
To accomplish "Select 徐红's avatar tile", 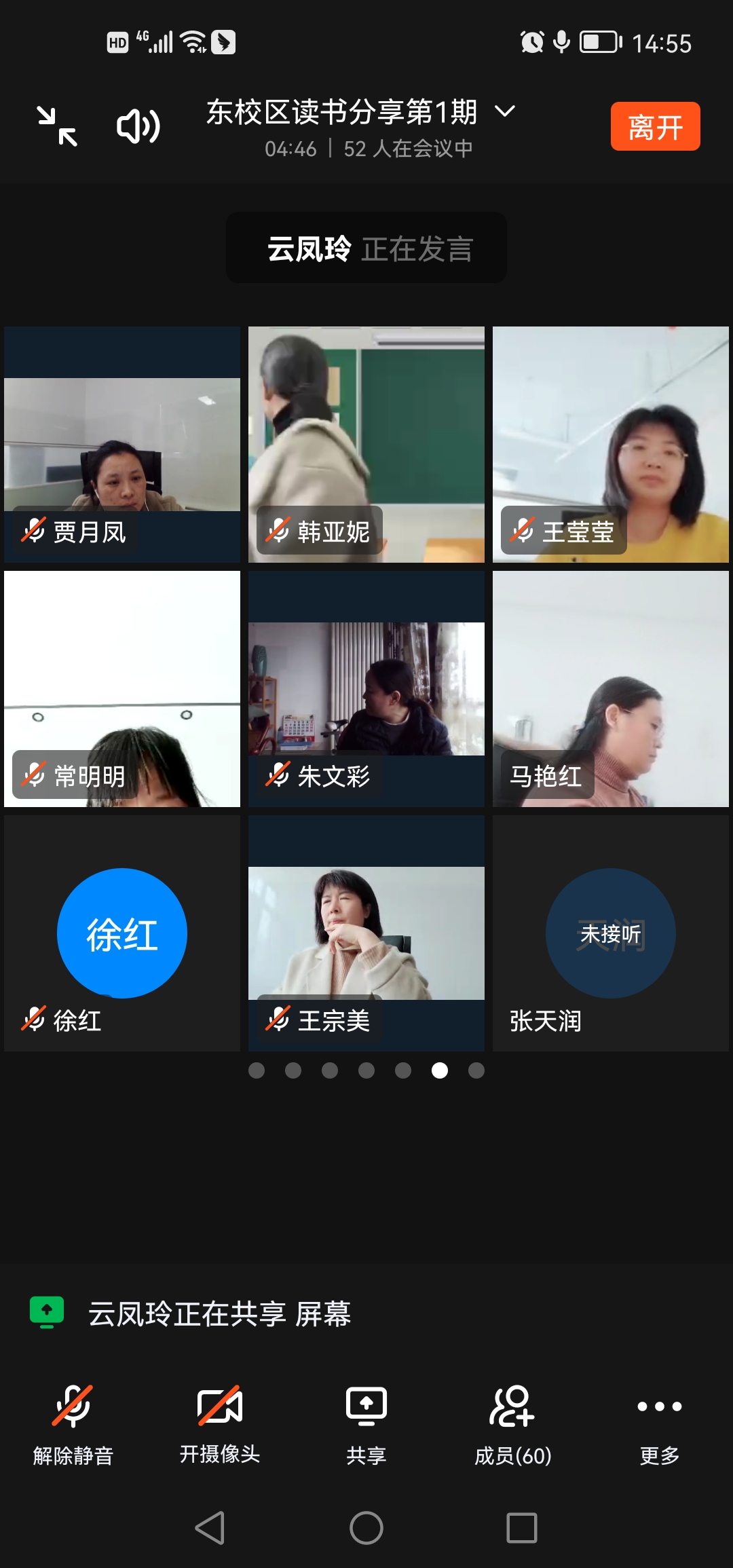I will (122, 933).
